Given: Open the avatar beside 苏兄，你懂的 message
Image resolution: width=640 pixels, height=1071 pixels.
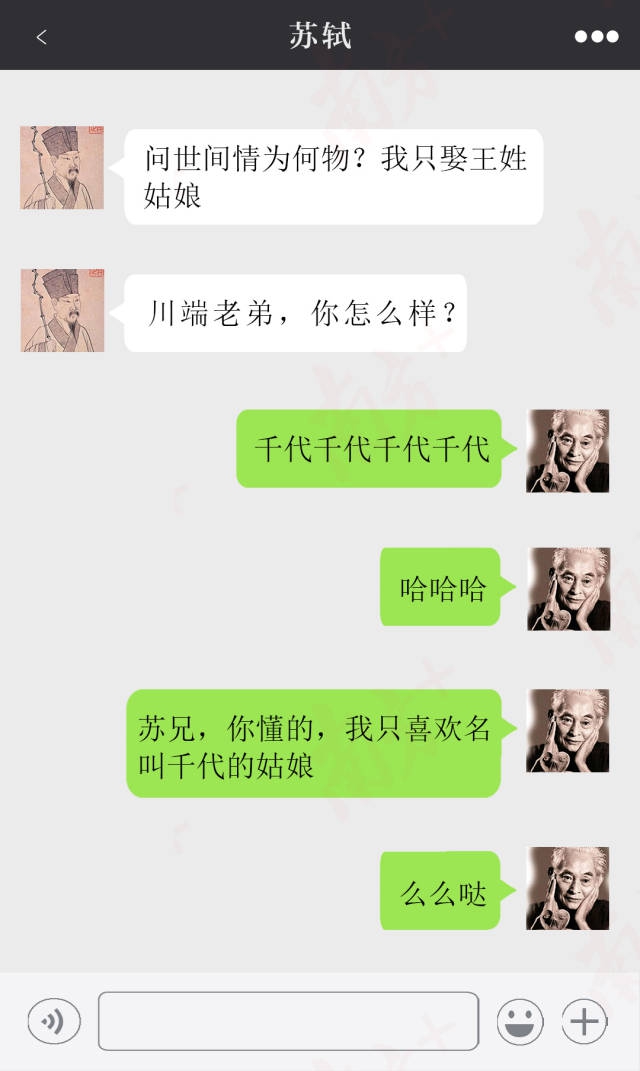Looking at the screenshot, I should pos(568,731).
